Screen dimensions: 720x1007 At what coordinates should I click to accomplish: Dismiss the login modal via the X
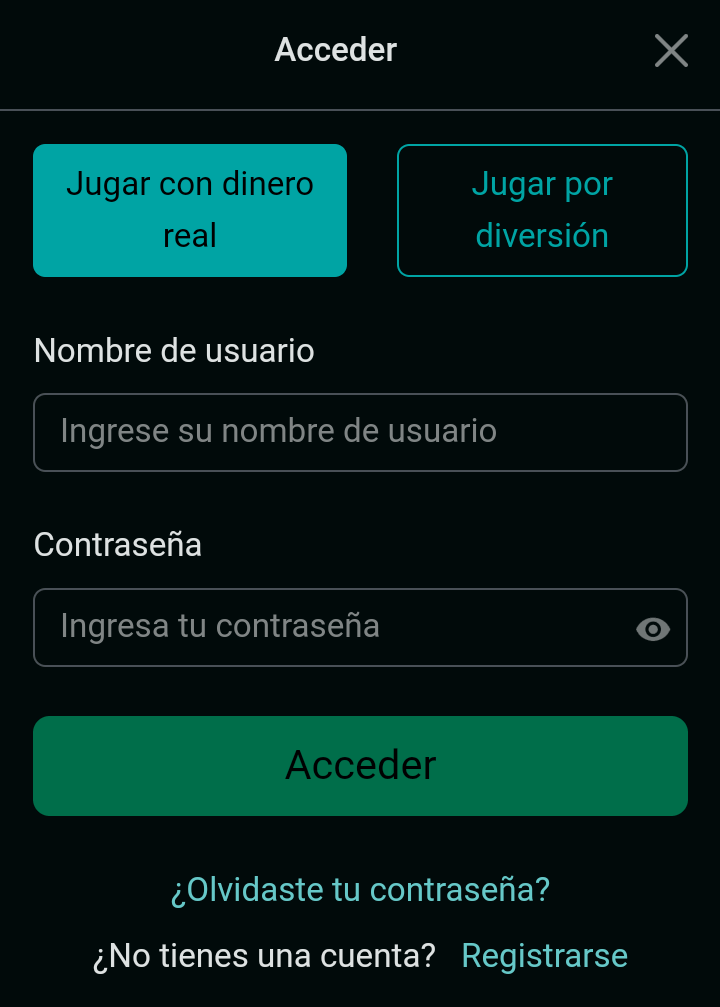[x=670, y=50]
